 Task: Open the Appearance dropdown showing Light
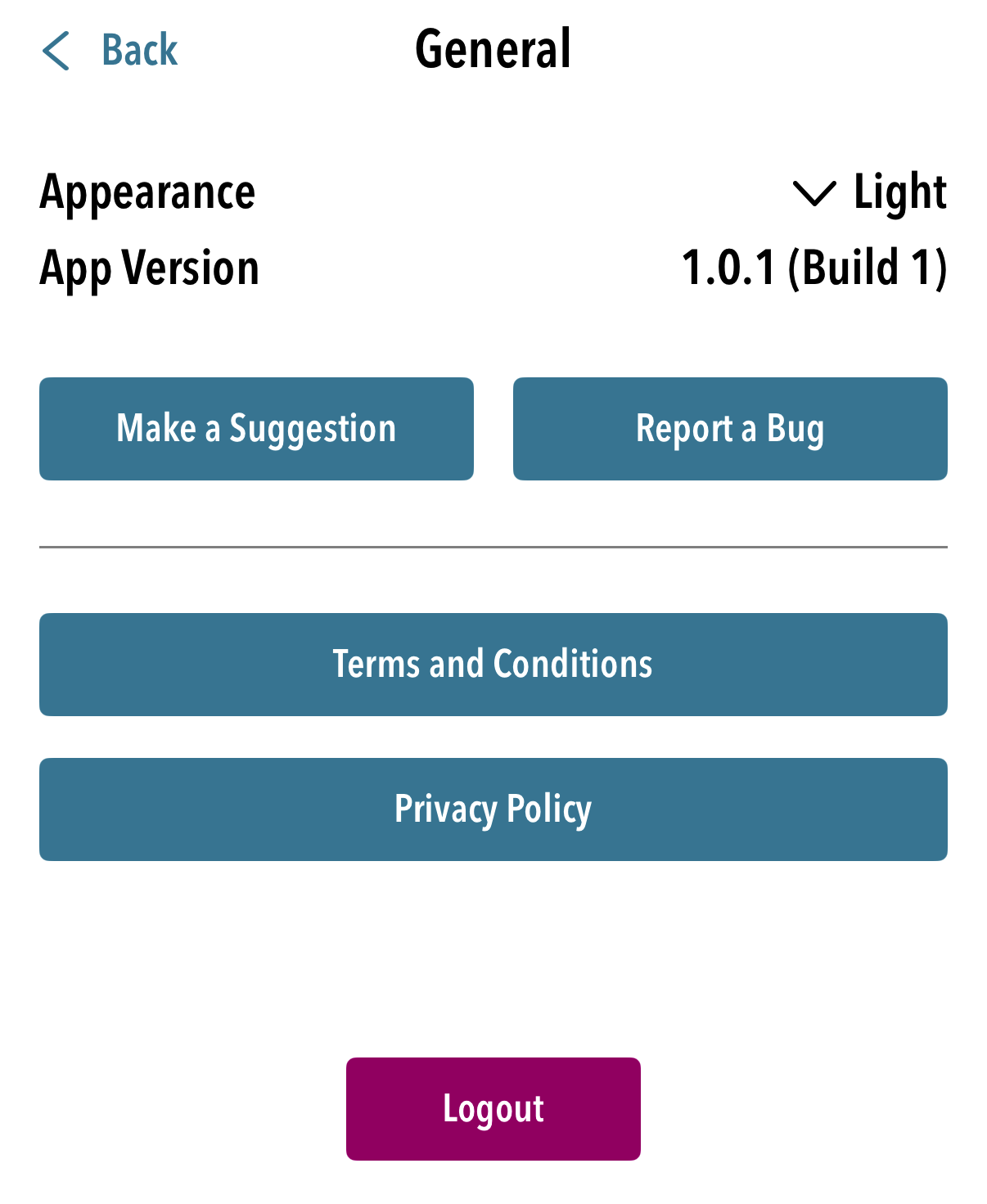pyautogui.click(x=869, y=193)
